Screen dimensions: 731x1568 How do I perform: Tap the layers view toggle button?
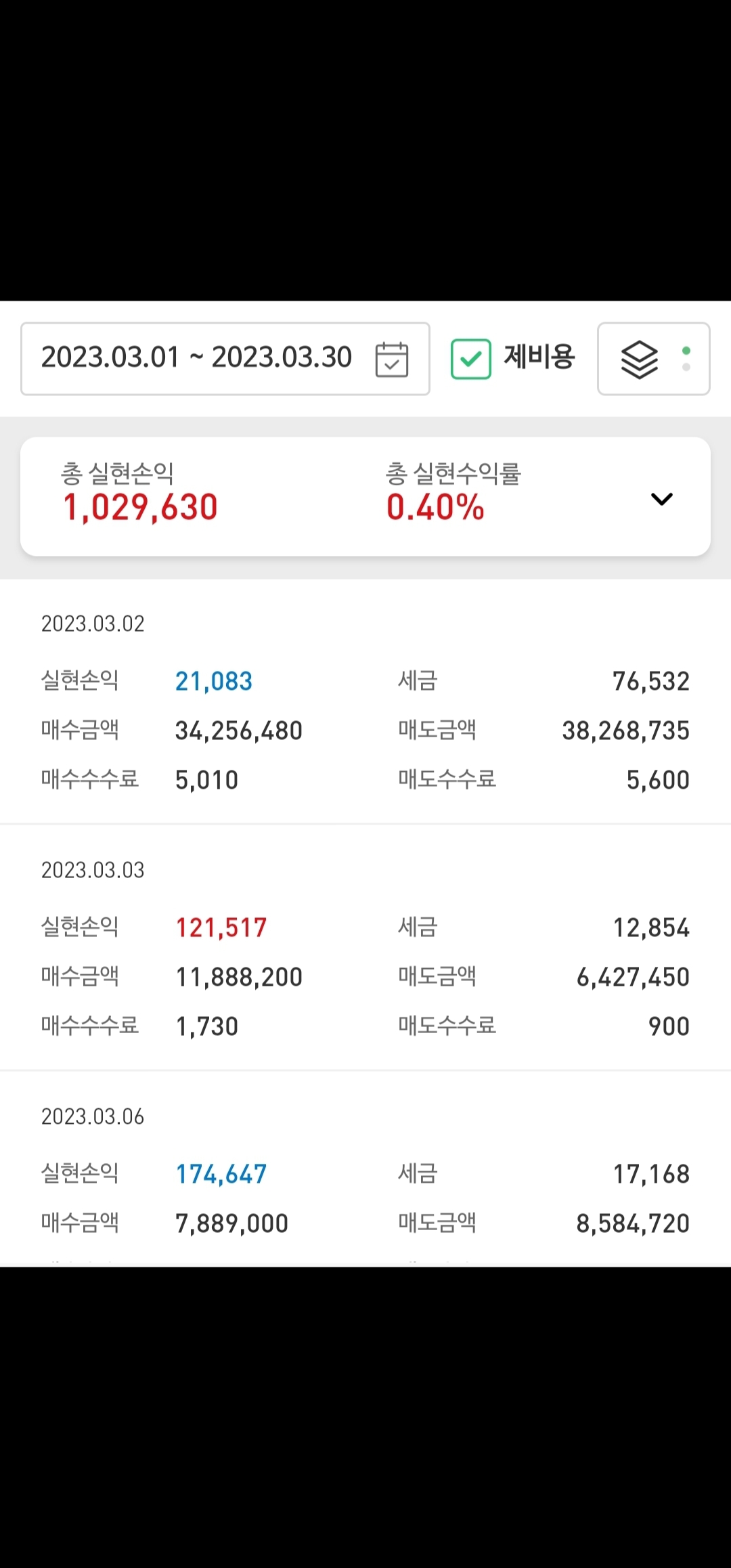point(653,359)
